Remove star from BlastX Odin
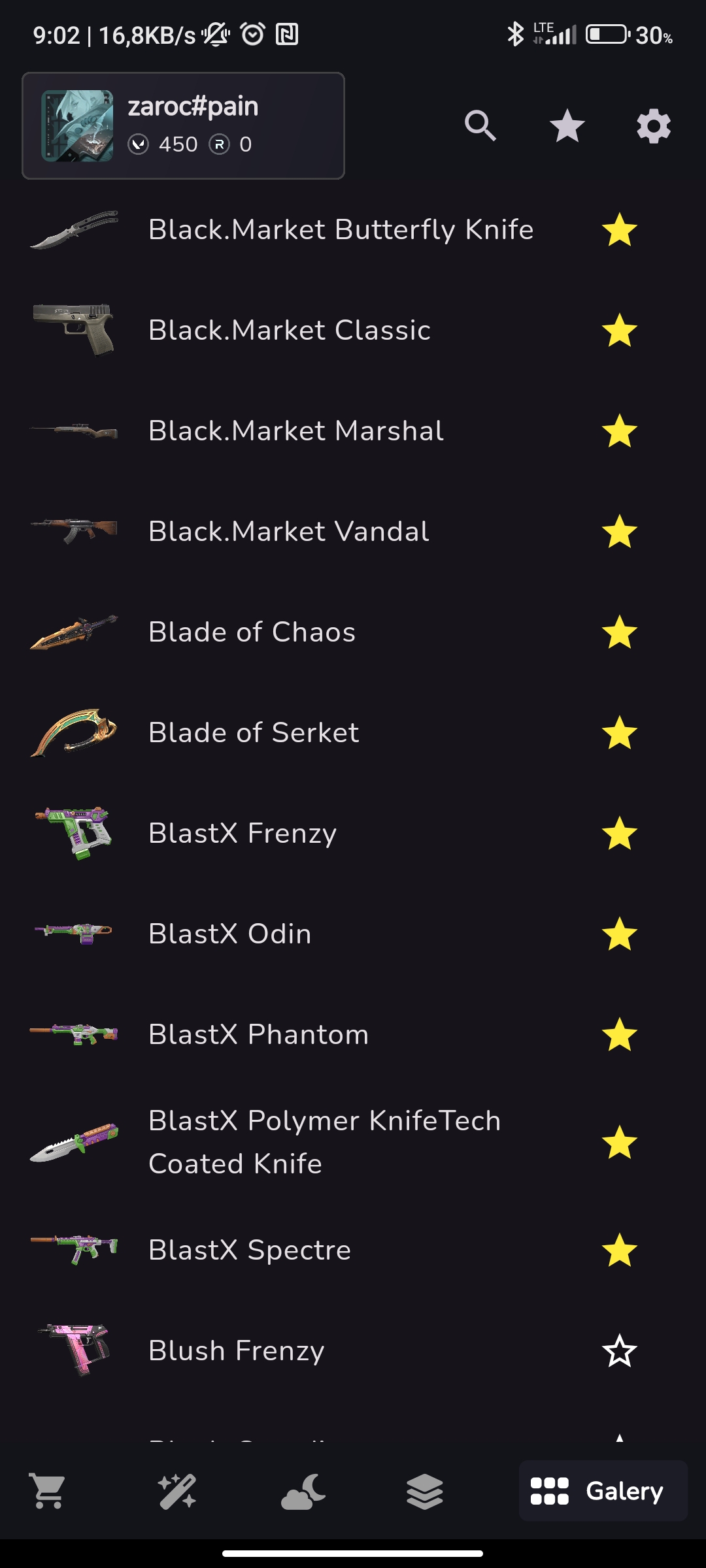The image size is (706, 1568). (619, 934)
